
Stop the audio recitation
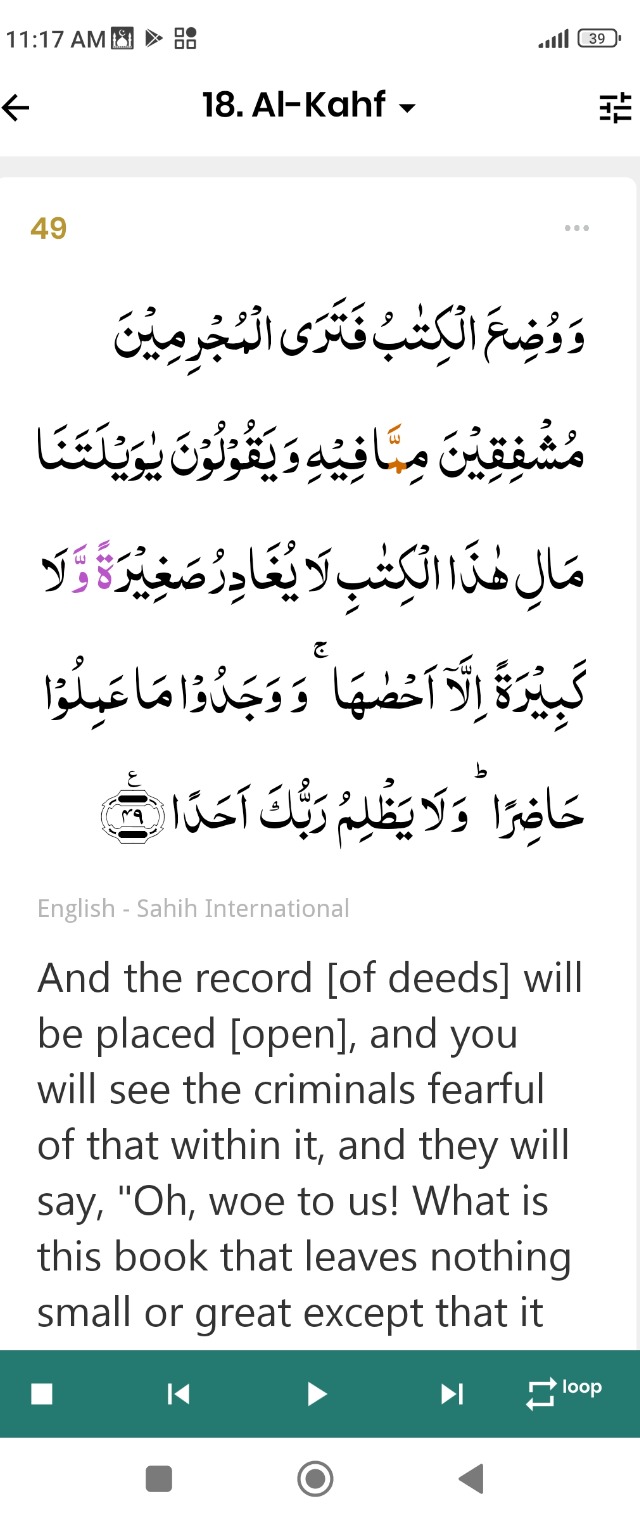coord(42,1393)
